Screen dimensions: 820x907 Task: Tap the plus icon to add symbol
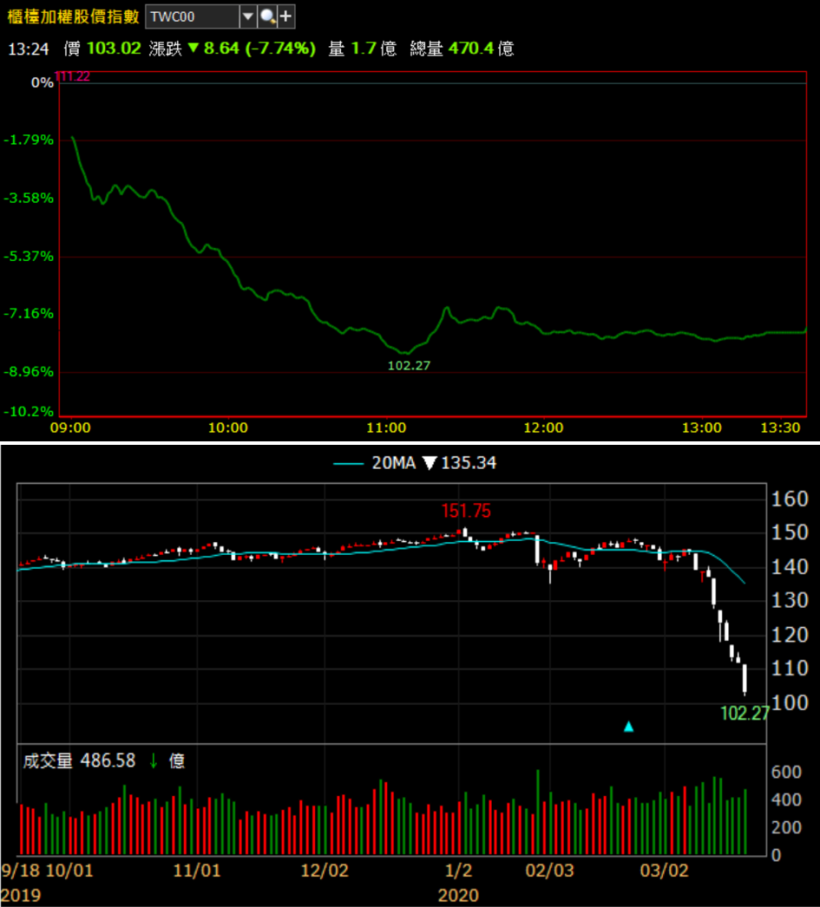click(285, 17)
